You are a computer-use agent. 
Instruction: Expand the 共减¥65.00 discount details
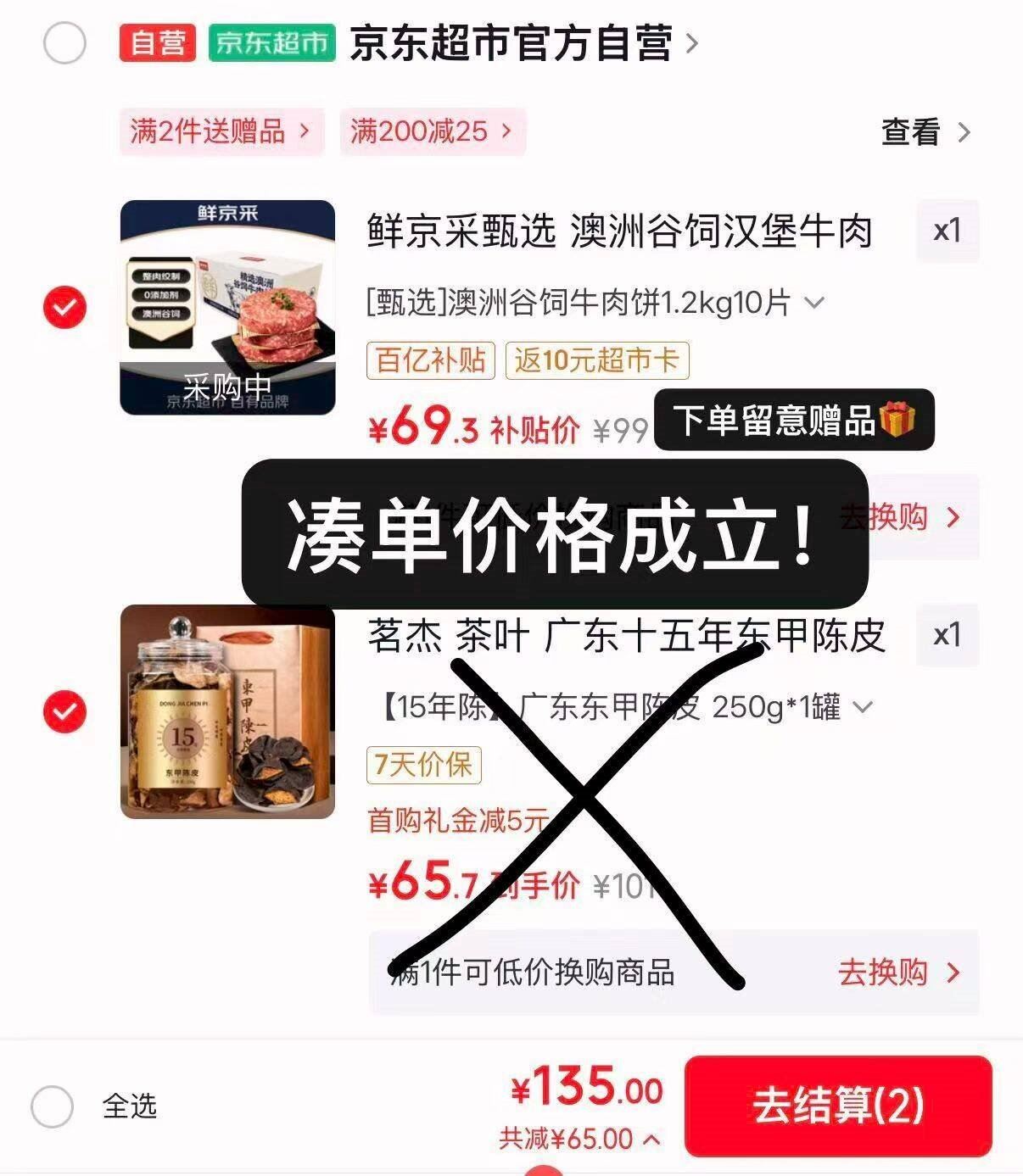coord(579,1139)
